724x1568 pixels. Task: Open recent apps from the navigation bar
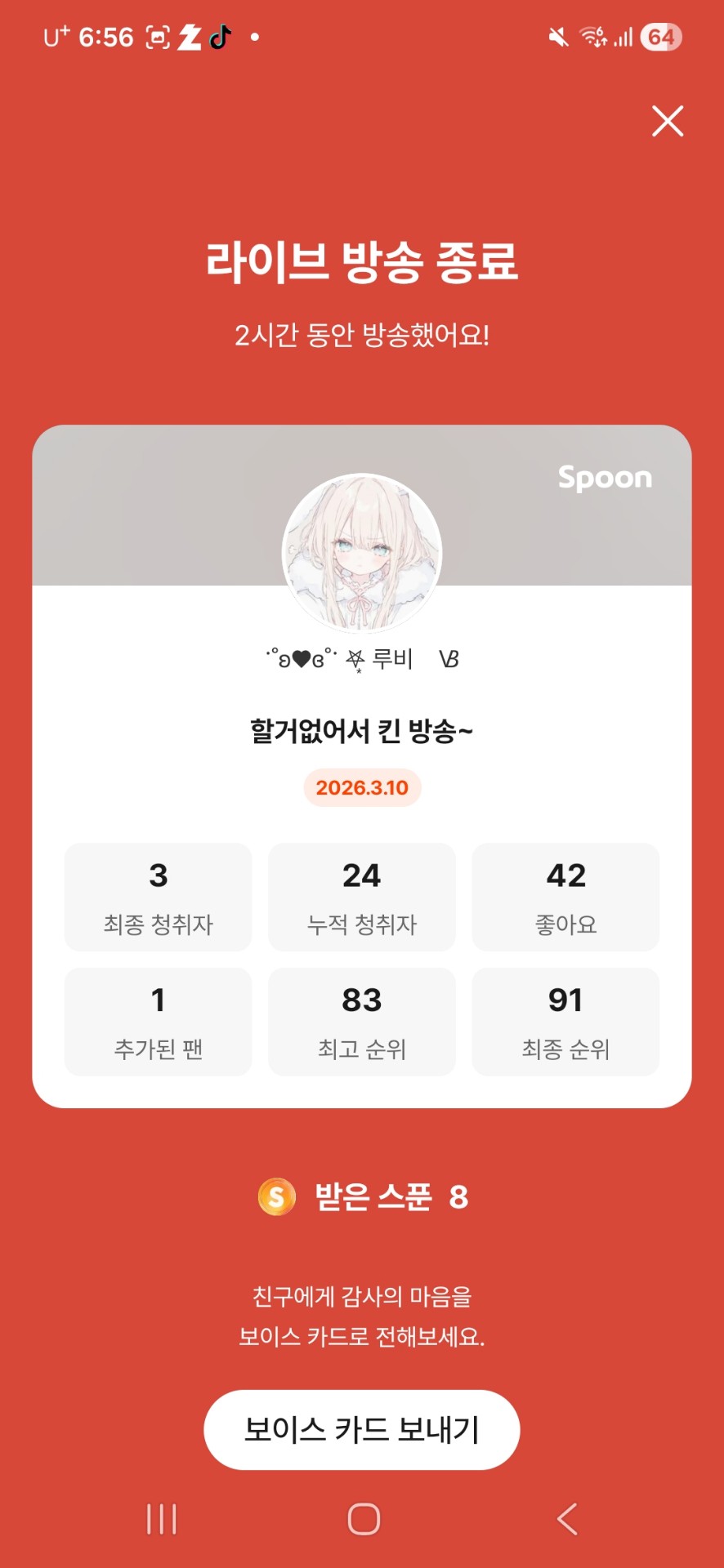point(161,1519)
